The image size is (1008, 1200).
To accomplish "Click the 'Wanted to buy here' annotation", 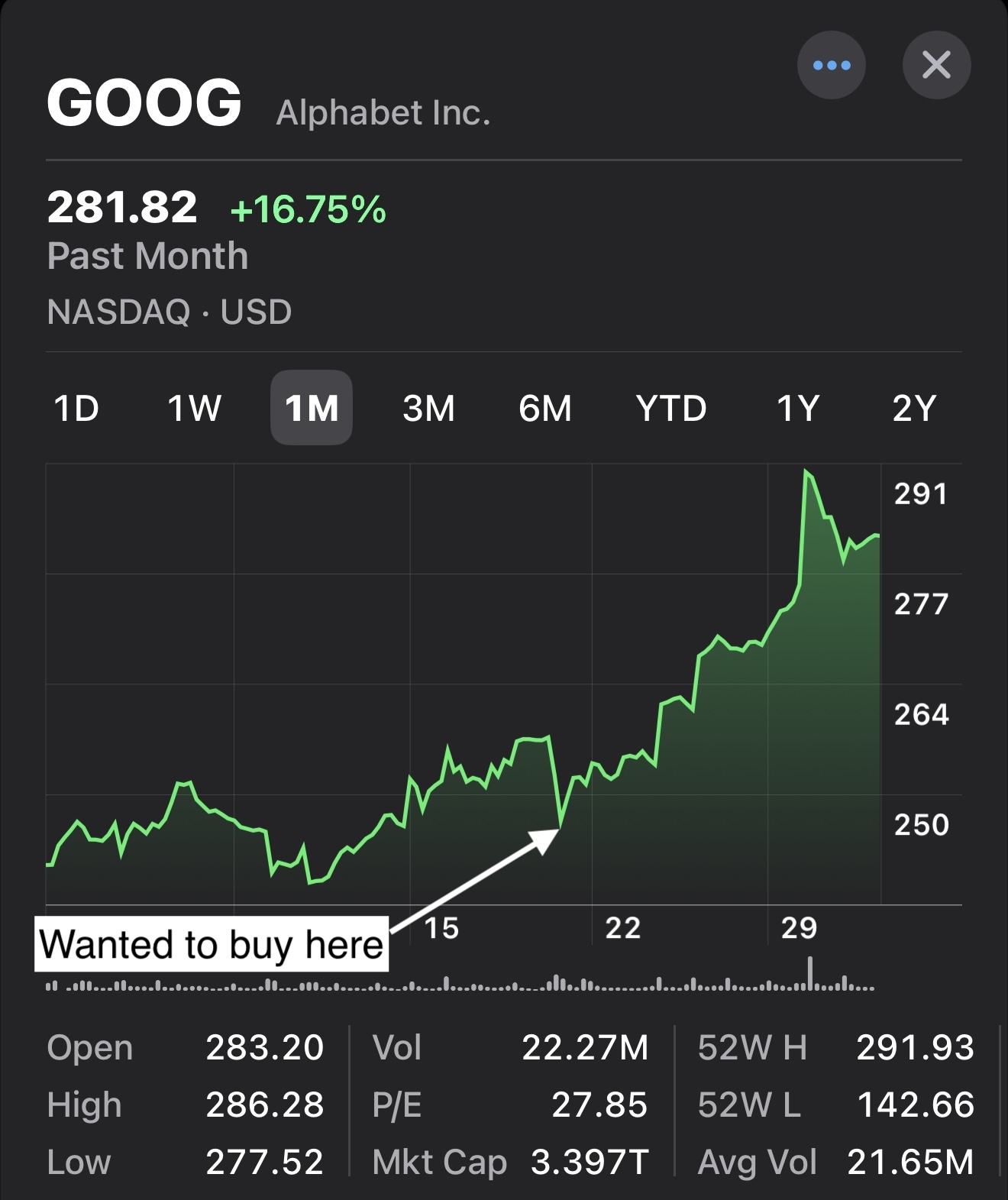I will pyautogui.click(x=212, y=943).
